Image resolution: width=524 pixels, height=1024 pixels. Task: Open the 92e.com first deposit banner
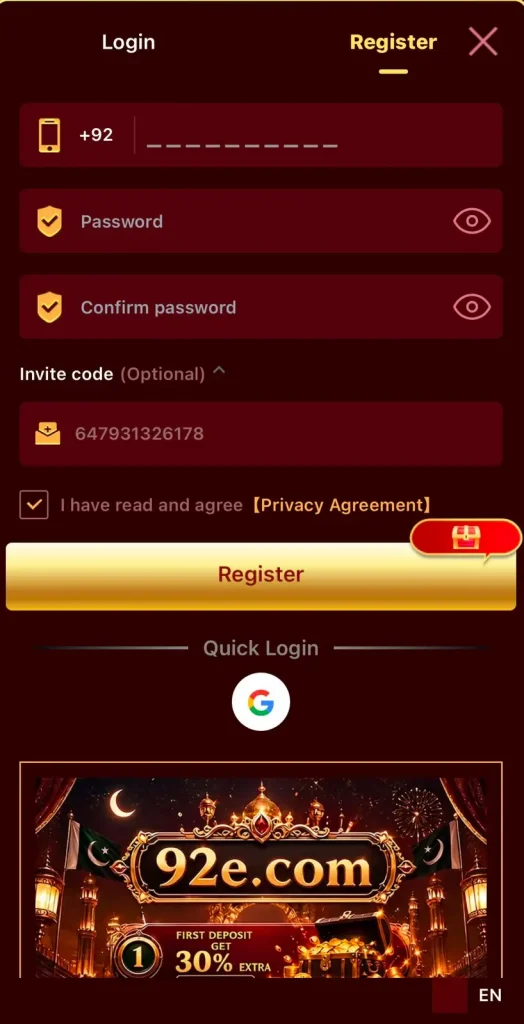(x=261, y=875)
